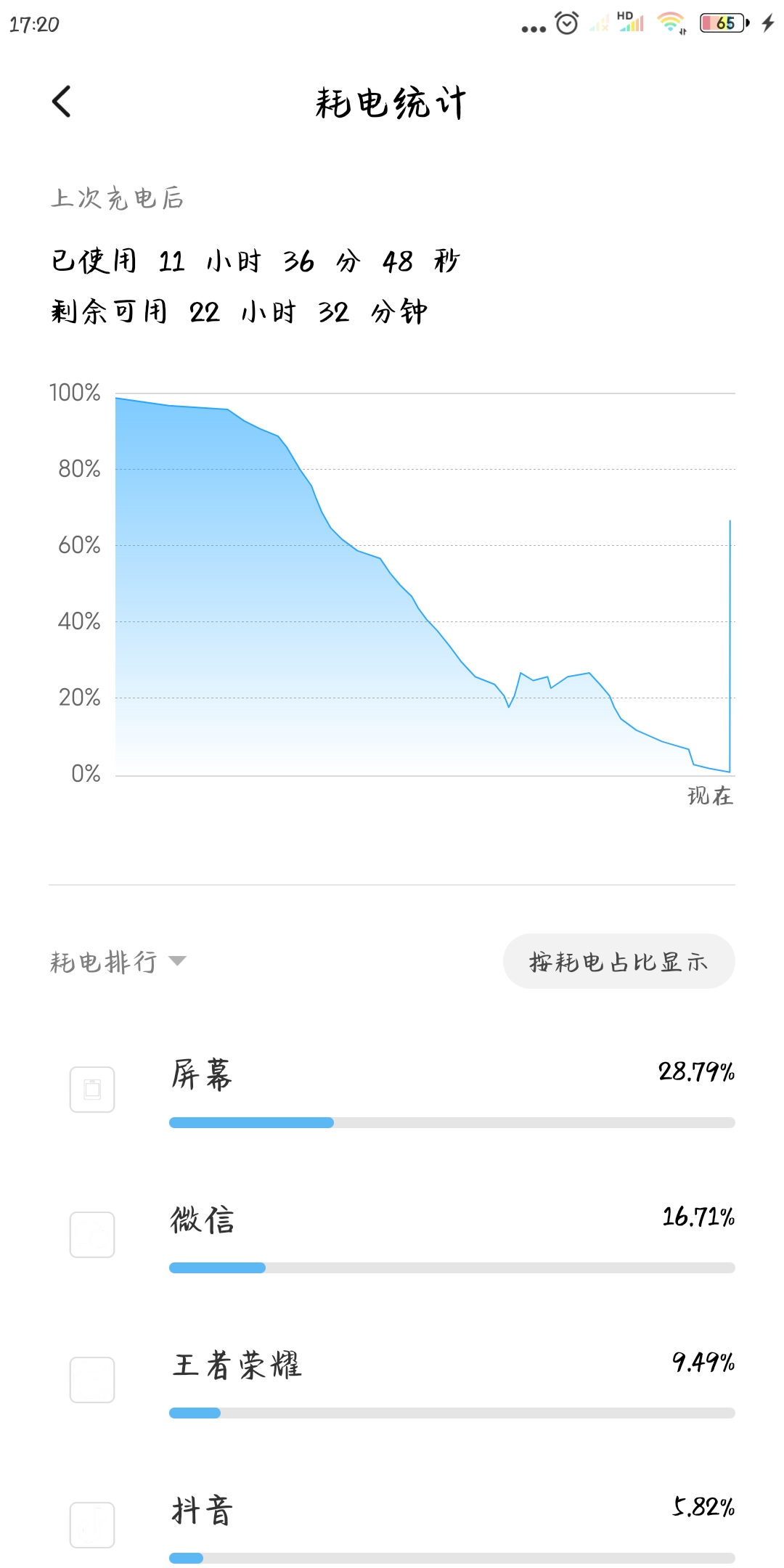Go back from the 耗电统计 page

62,102
